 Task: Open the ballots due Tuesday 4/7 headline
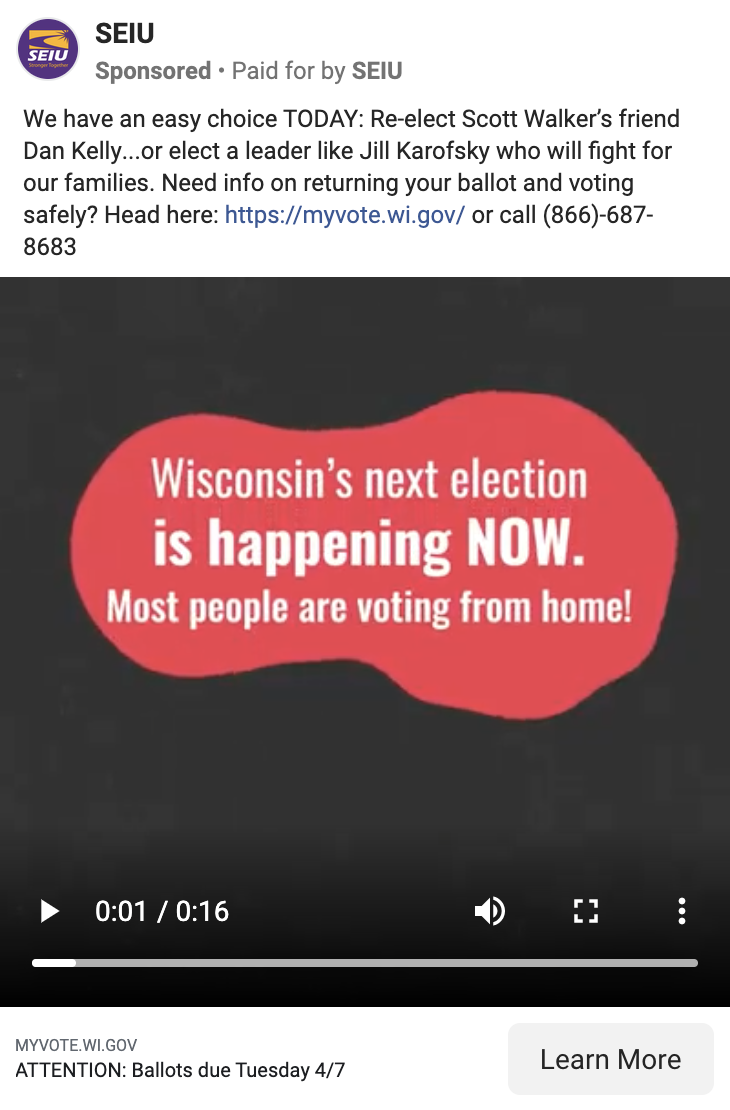click(180, 1070)
